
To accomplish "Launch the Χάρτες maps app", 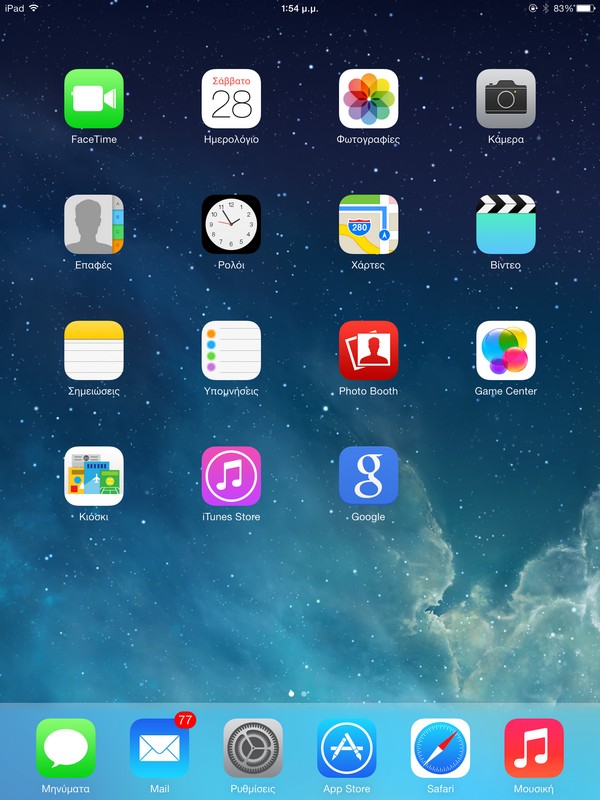I will pos(368,224).
